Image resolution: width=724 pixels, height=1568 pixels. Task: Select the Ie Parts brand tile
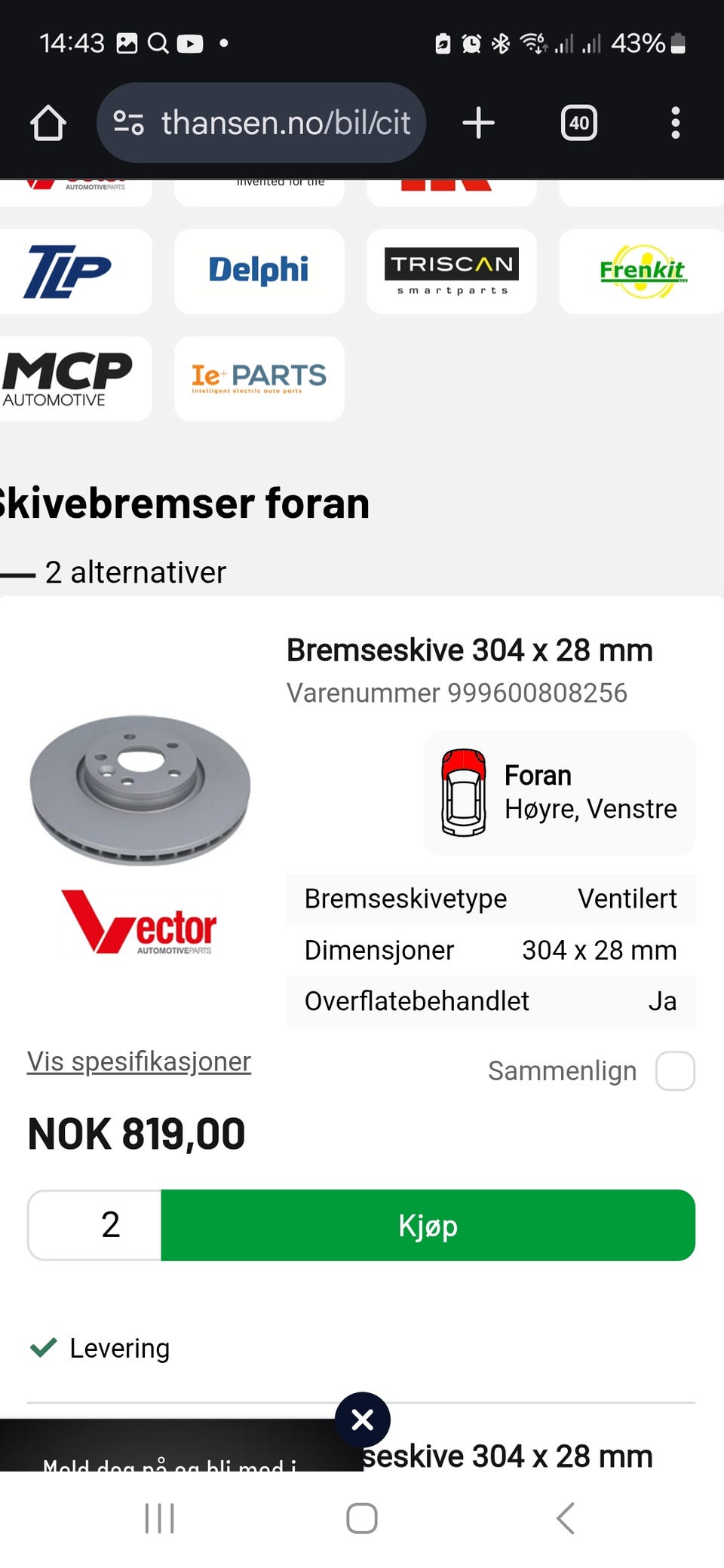(x=259, y=378)
